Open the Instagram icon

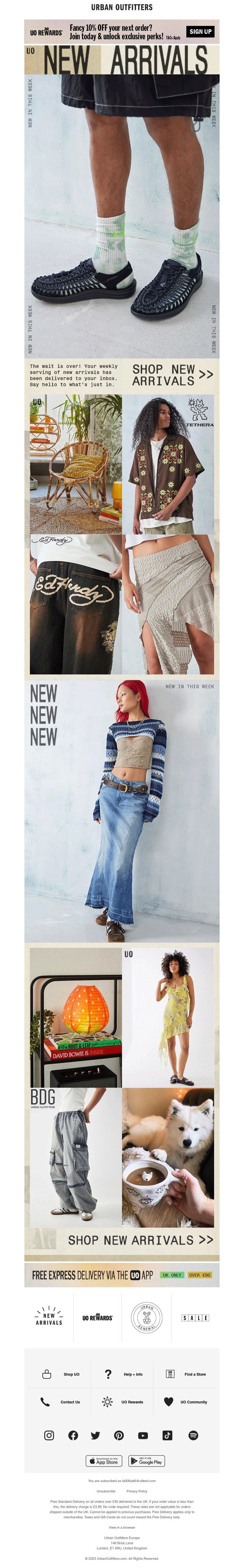coord(49,1435)
